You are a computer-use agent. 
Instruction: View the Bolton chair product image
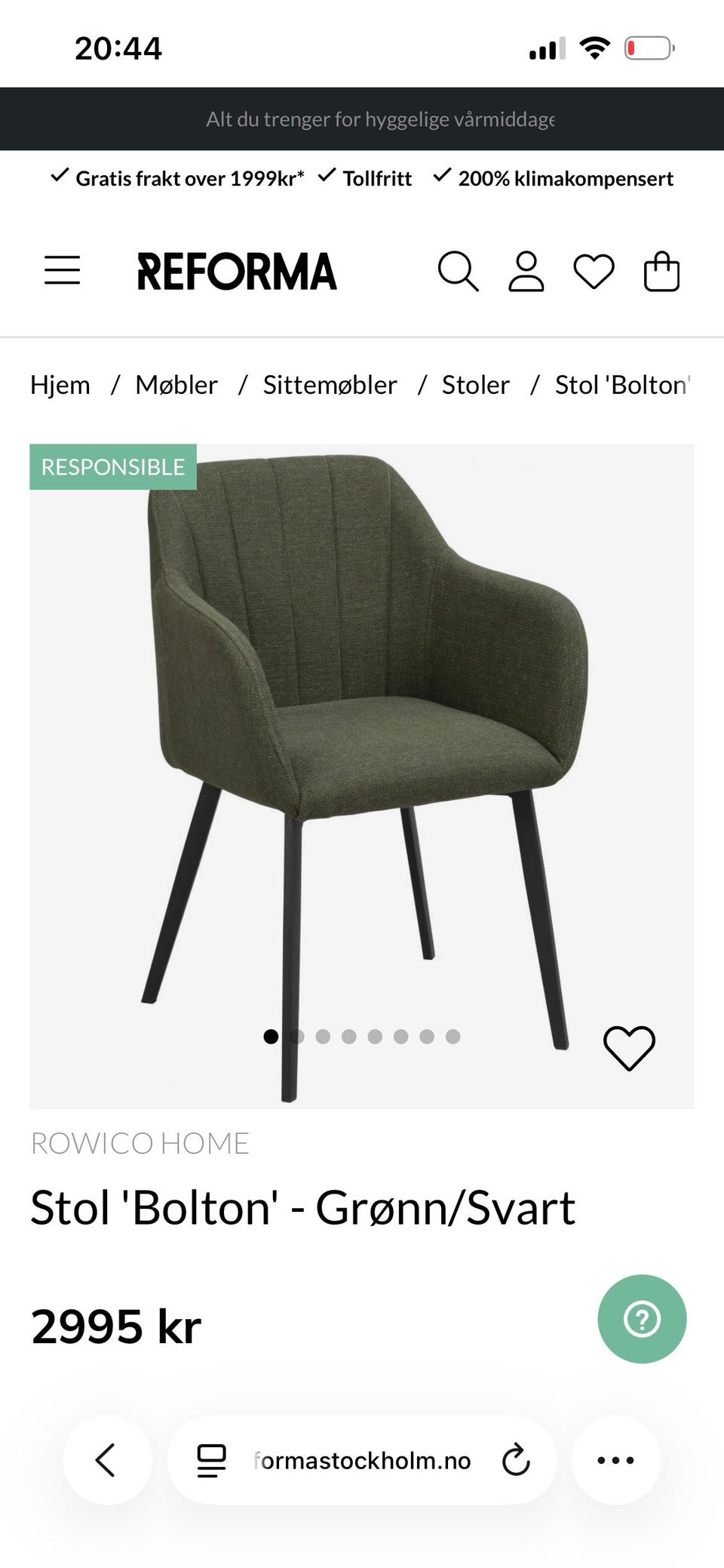(362, 755)
